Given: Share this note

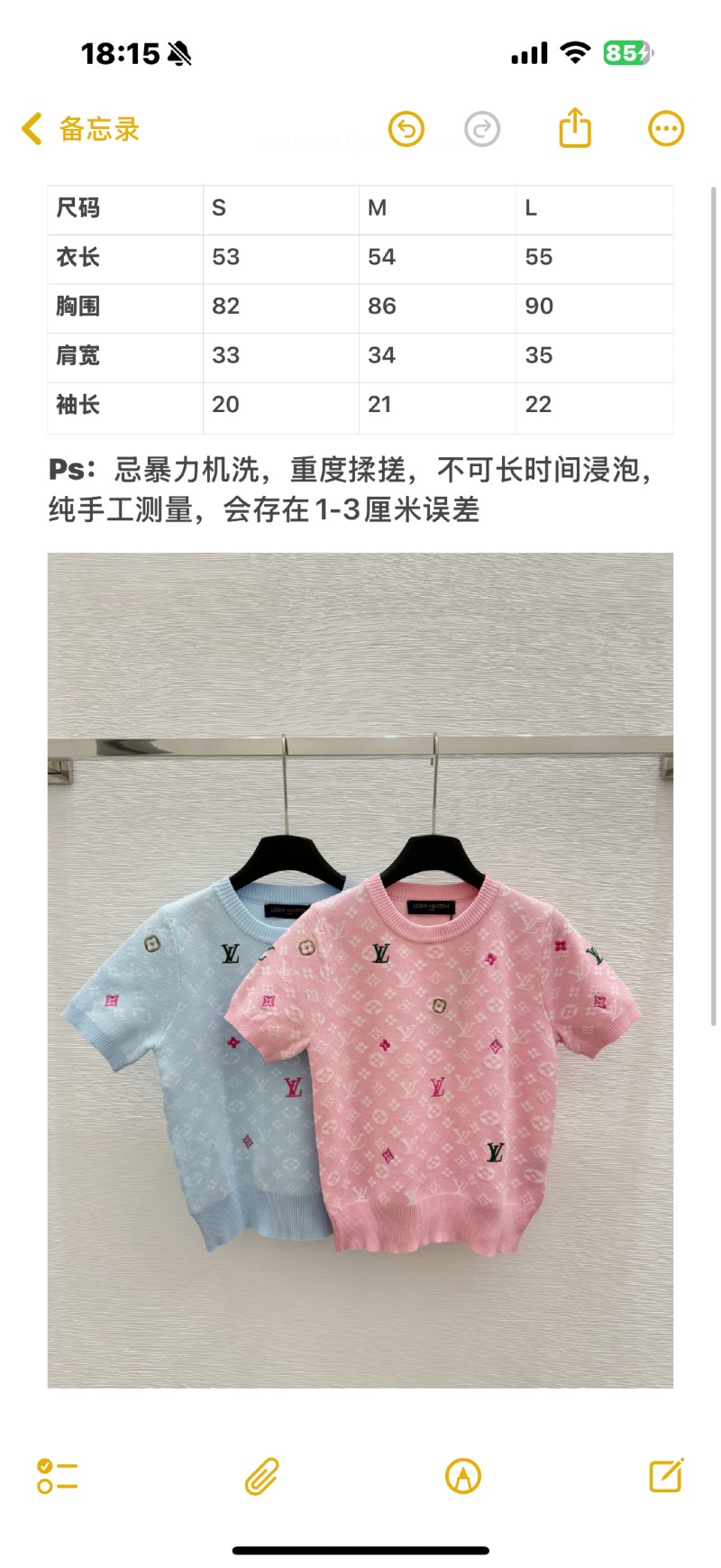Looking at the screenshot, I should (575, 128).
